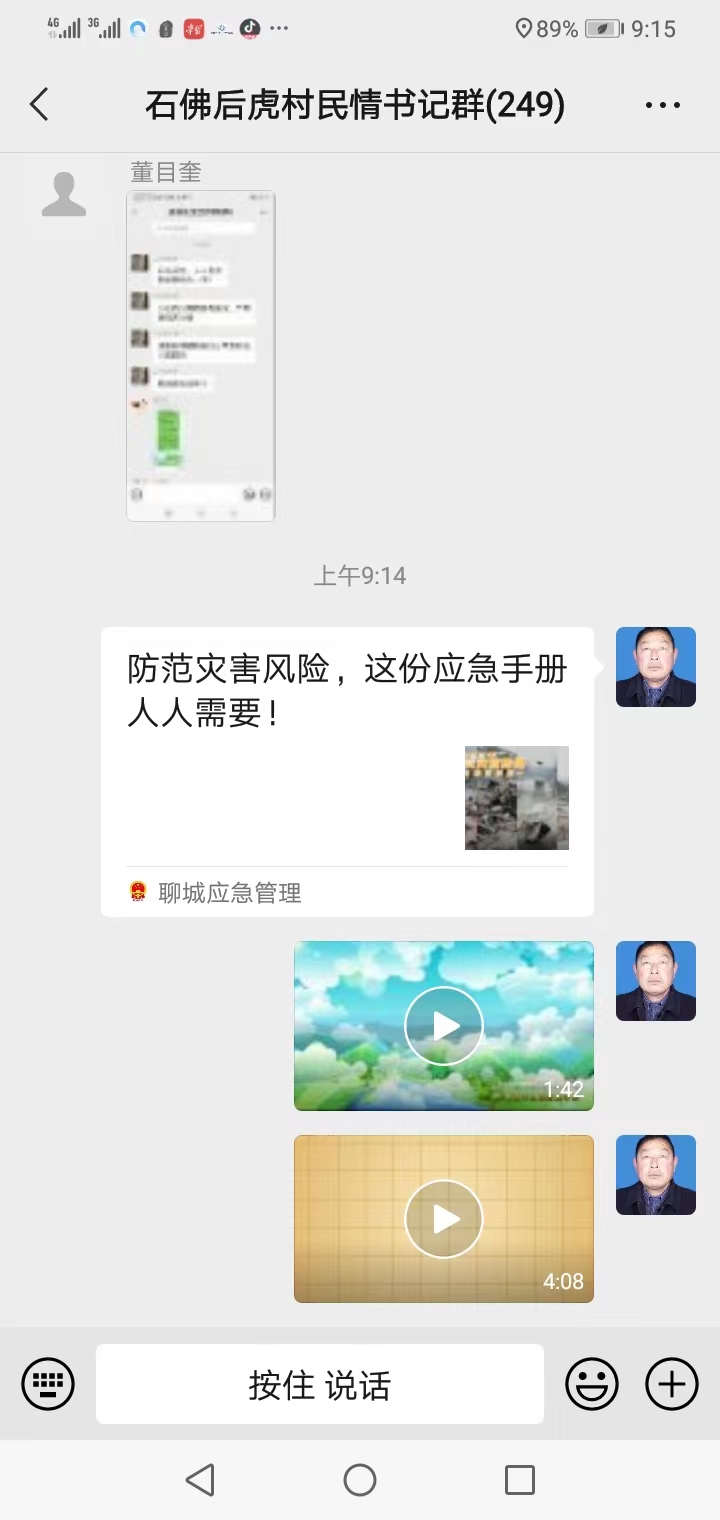Open sender's avatar next to the article card
Image resolution: width=720 pixels, height=1520 pixels.
pos(655,667)
